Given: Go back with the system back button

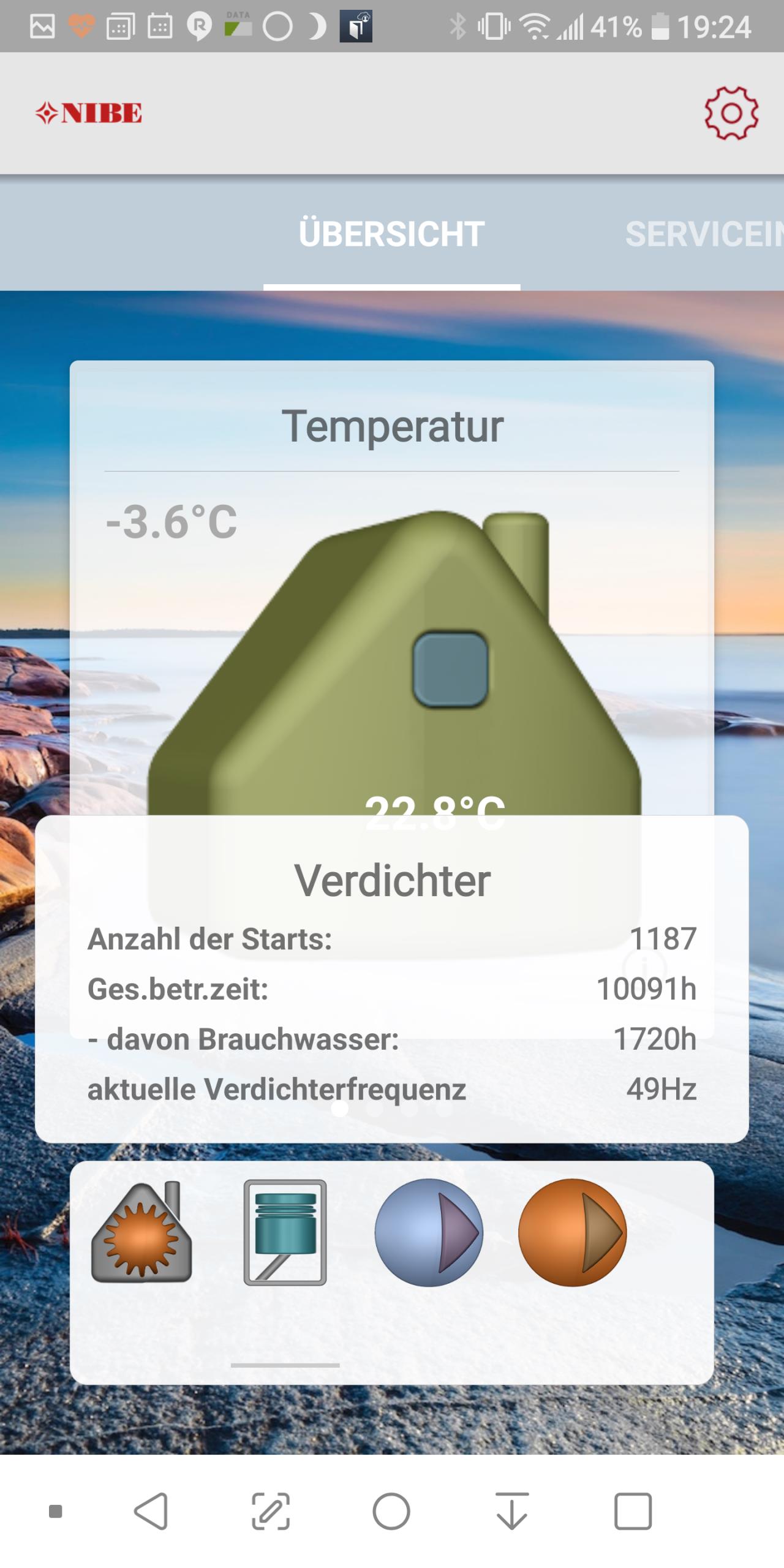Looking at the screenshot, I should coord(151,1512).
